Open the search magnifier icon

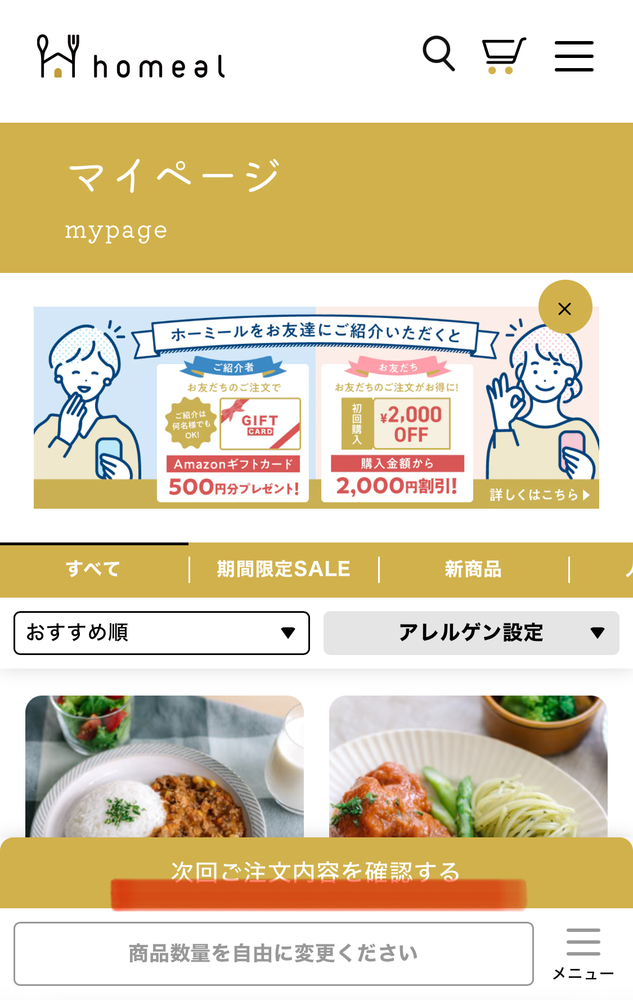coord(438,53)
